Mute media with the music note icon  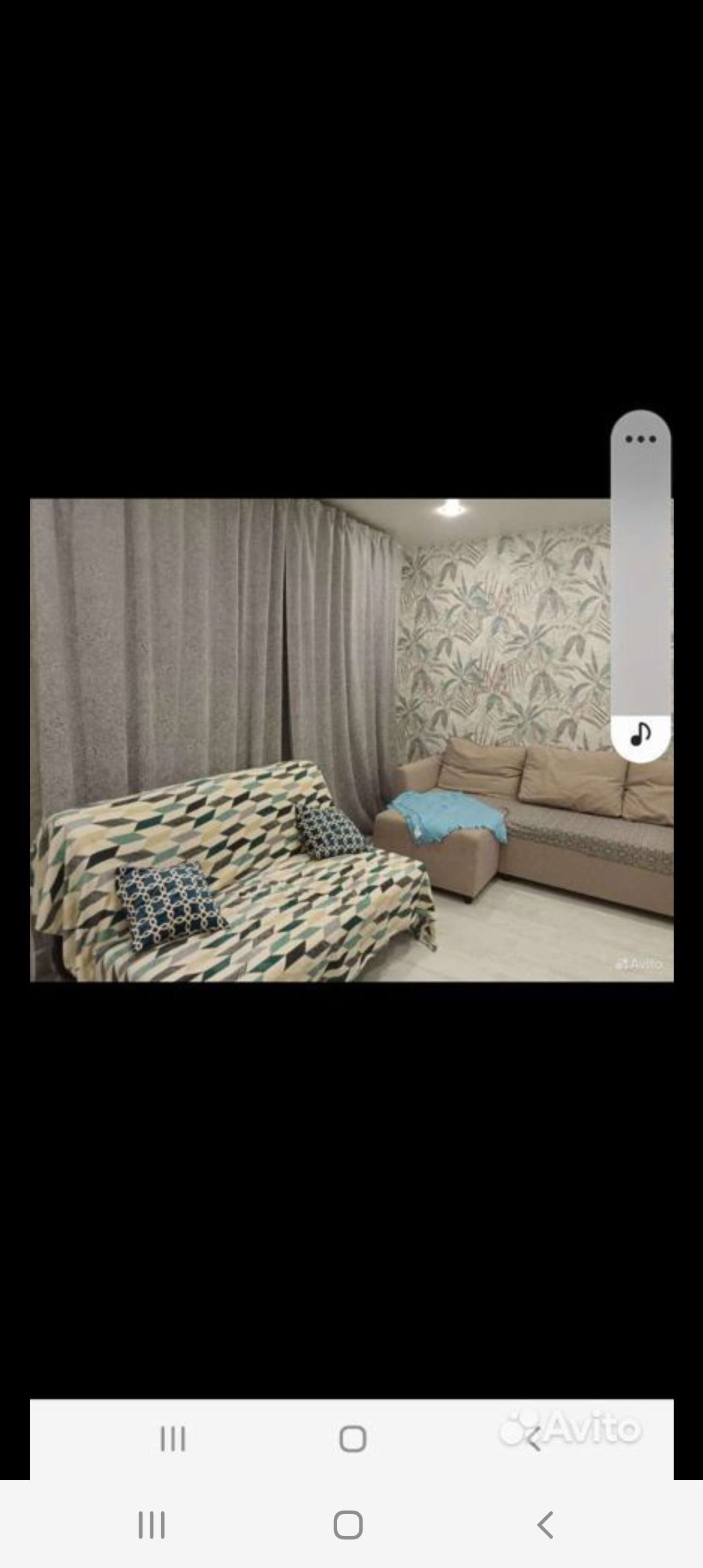pos(641,735)
